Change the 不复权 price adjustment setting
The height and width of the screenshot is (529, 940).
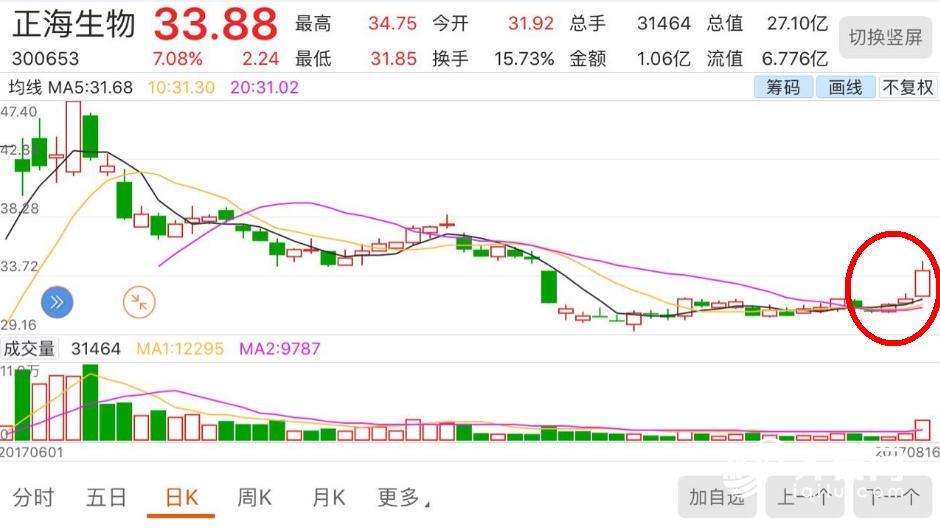907,87
